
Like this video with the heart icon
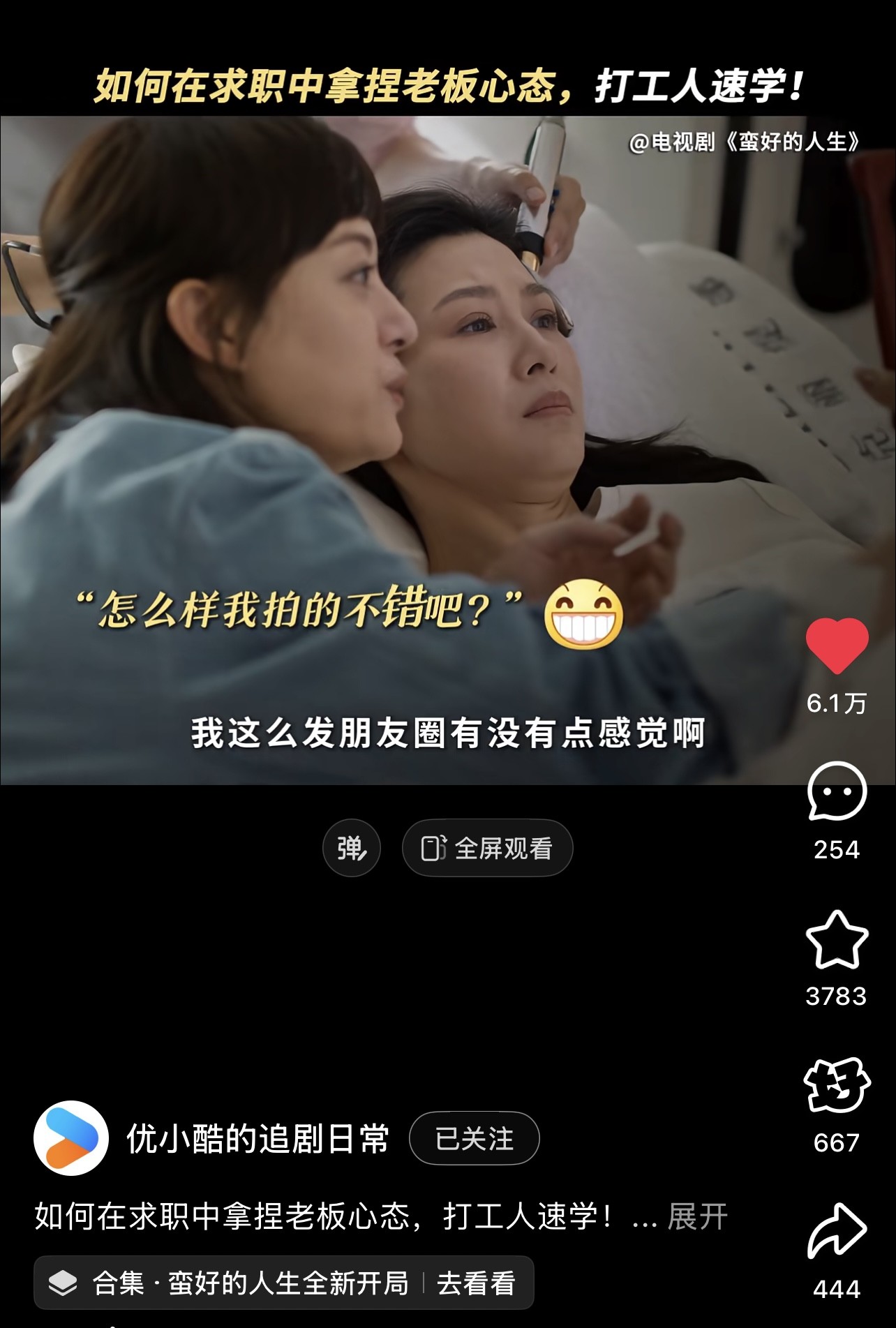[836, 646]
